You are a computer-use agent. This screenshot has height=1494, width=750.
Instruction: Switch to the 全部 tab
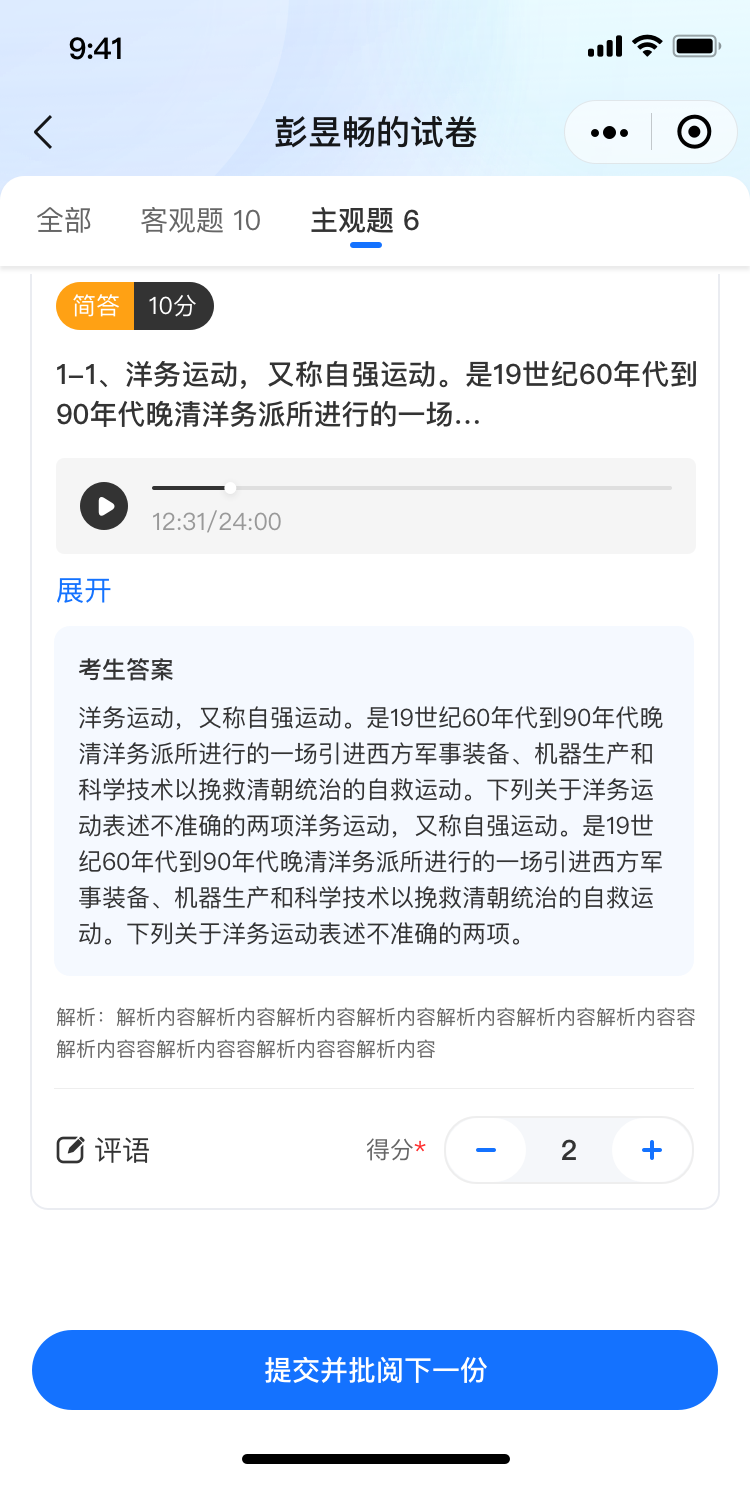[x=64, y=220]
